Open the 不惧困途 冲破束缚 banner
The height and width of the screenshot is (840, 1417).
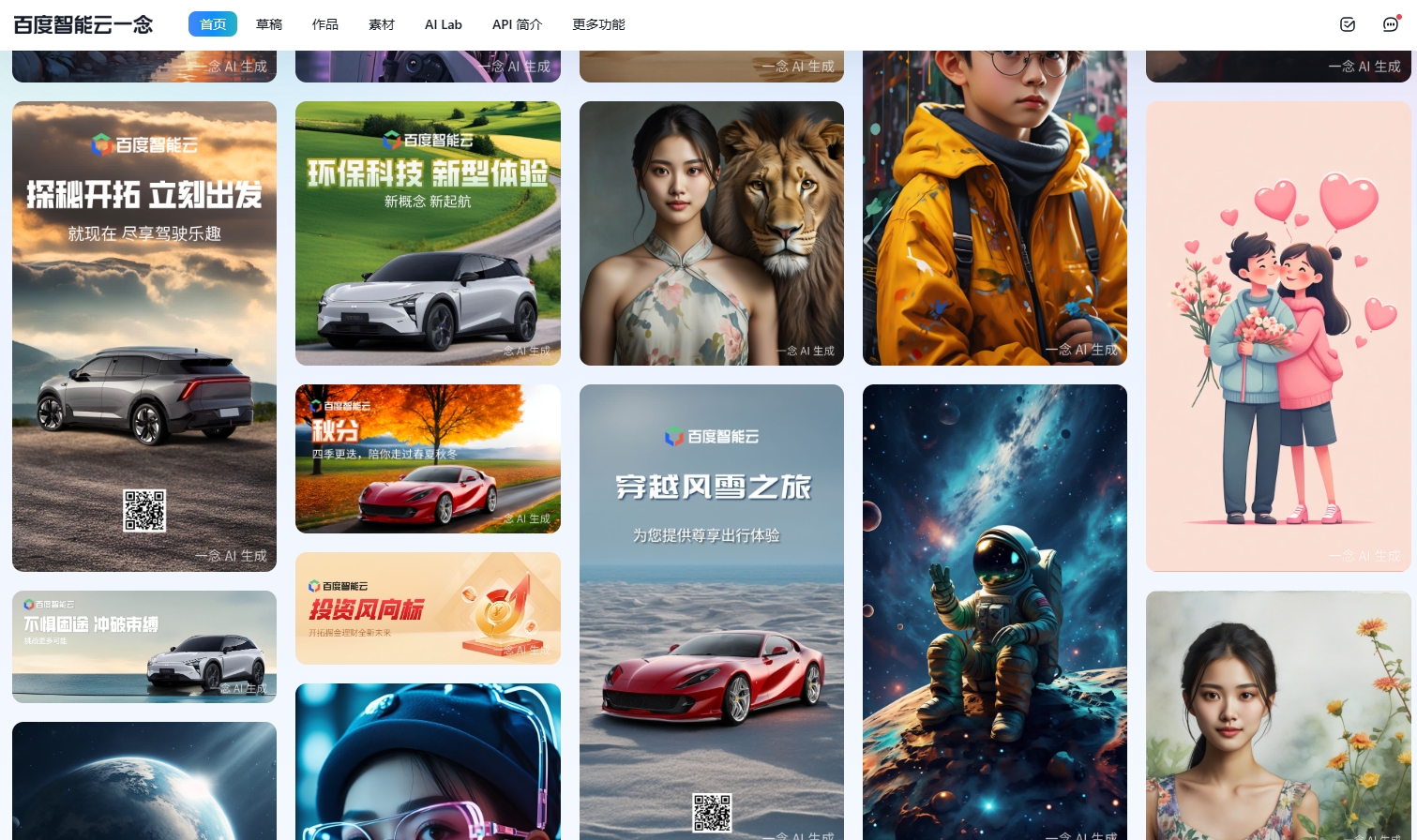144,647
